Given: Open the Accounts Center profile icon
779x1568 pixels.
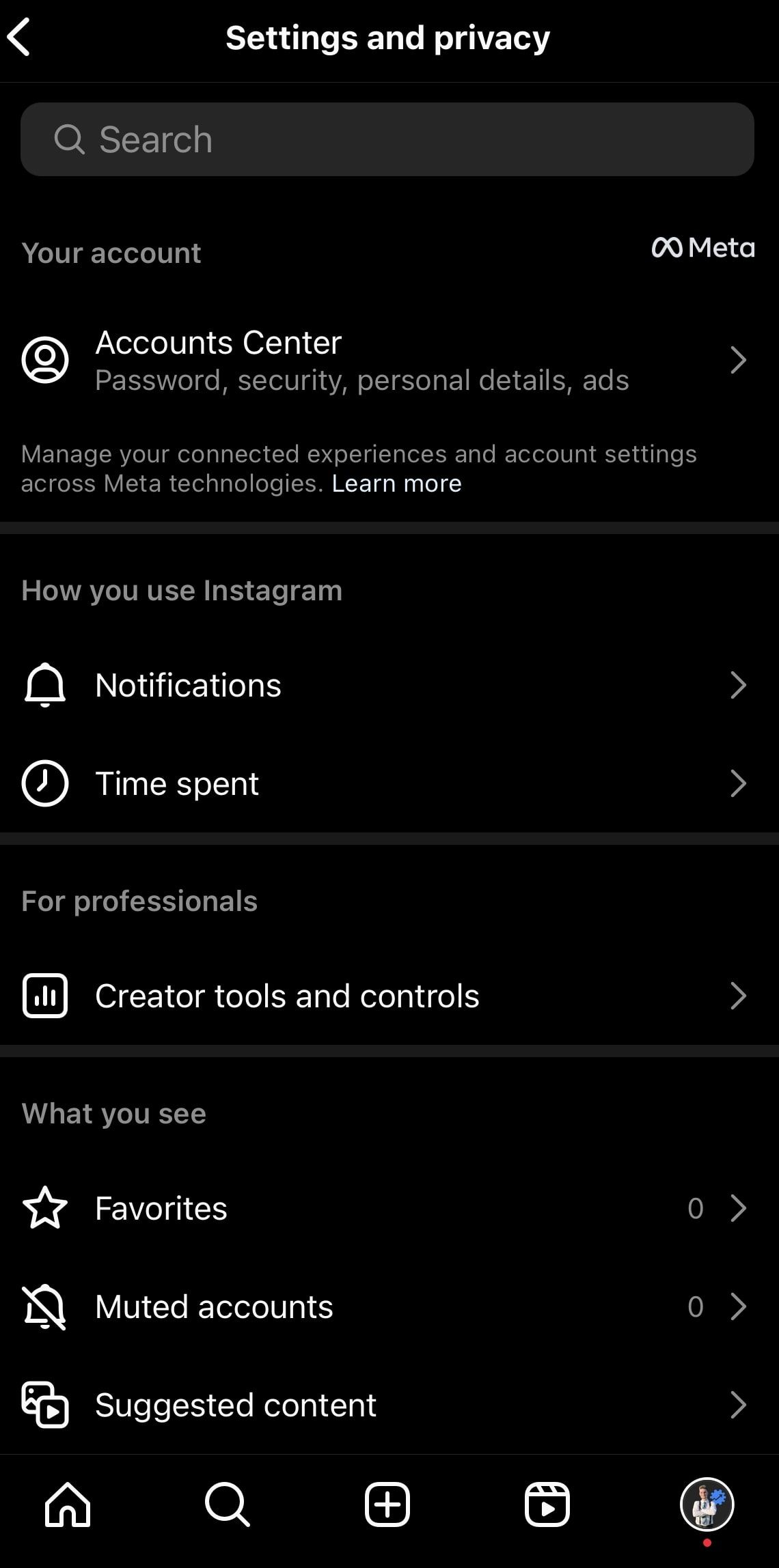Looking at the screenshot, I should click(x=45, y=360).
